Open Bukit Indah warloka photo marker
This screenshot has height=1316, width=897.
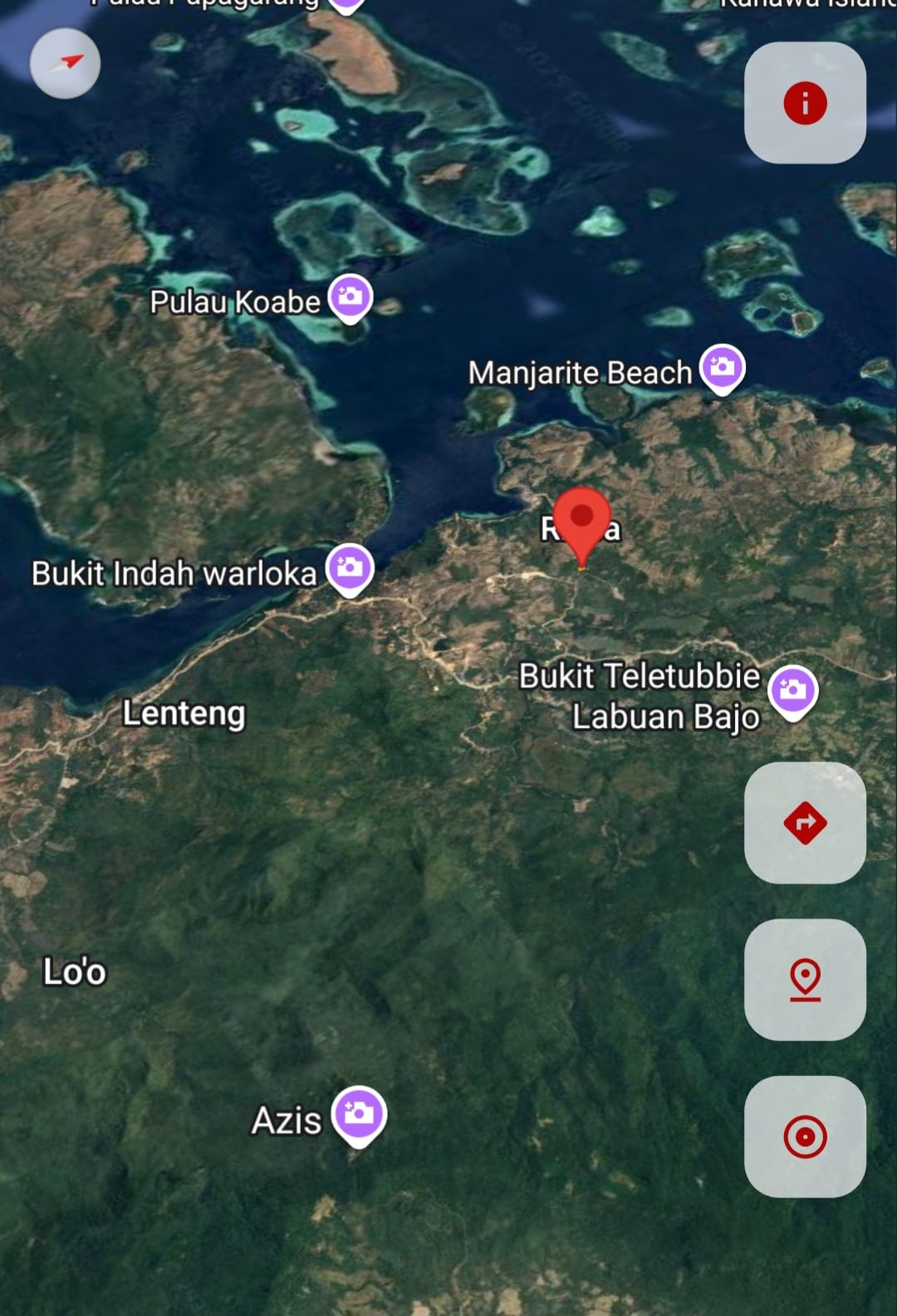click(350, 568)
